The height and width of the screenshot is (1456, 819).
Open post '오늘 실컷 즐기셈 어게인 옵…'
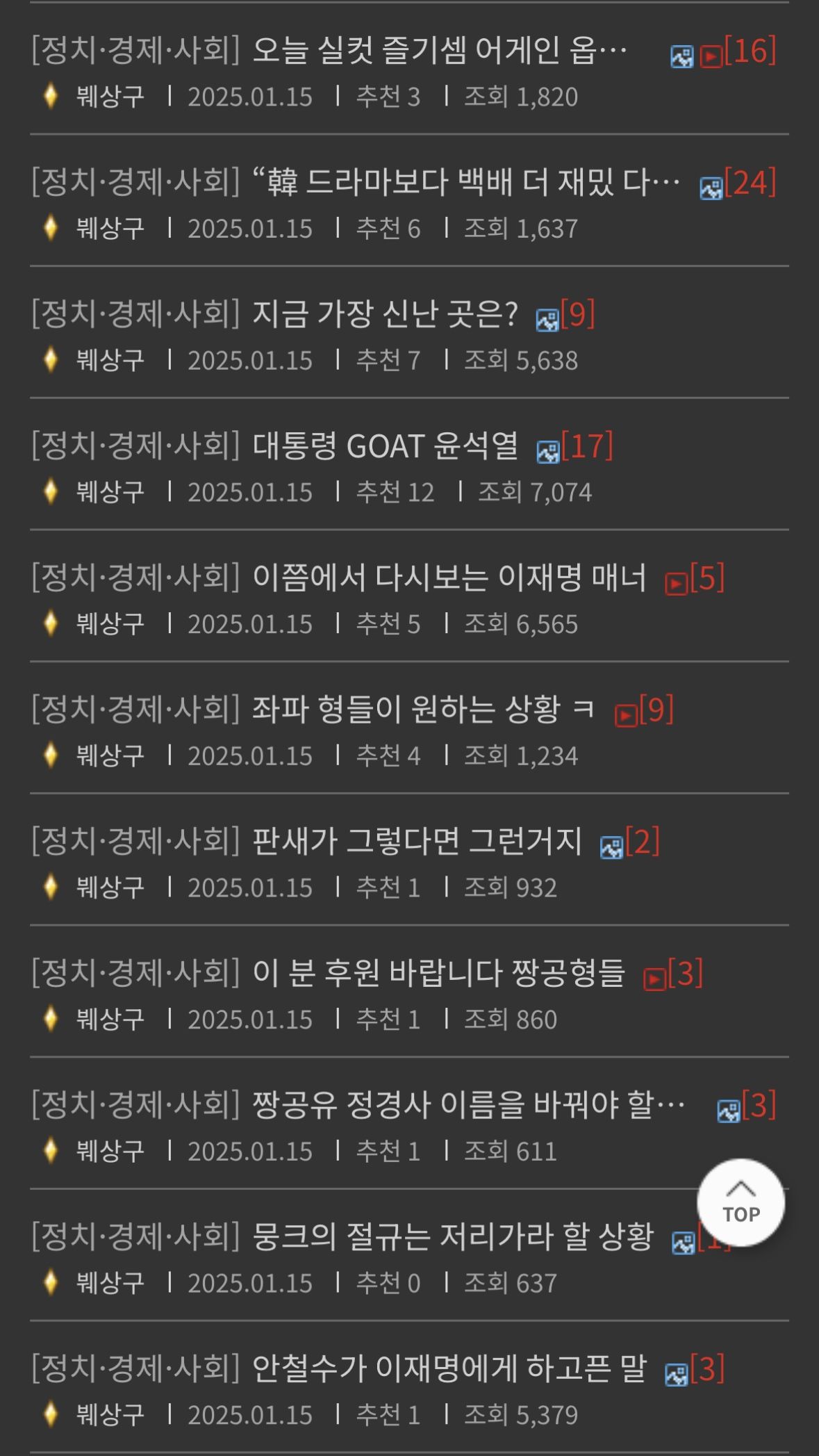pos(439,51)
